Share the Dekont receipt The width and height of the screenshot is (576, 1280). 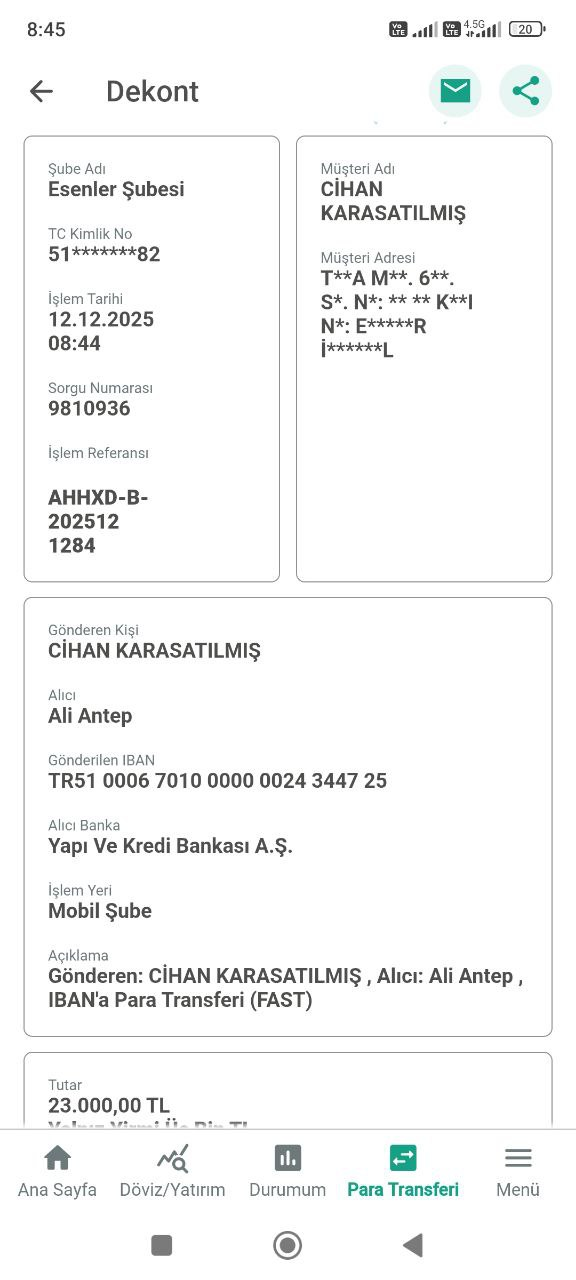(525, 91)
